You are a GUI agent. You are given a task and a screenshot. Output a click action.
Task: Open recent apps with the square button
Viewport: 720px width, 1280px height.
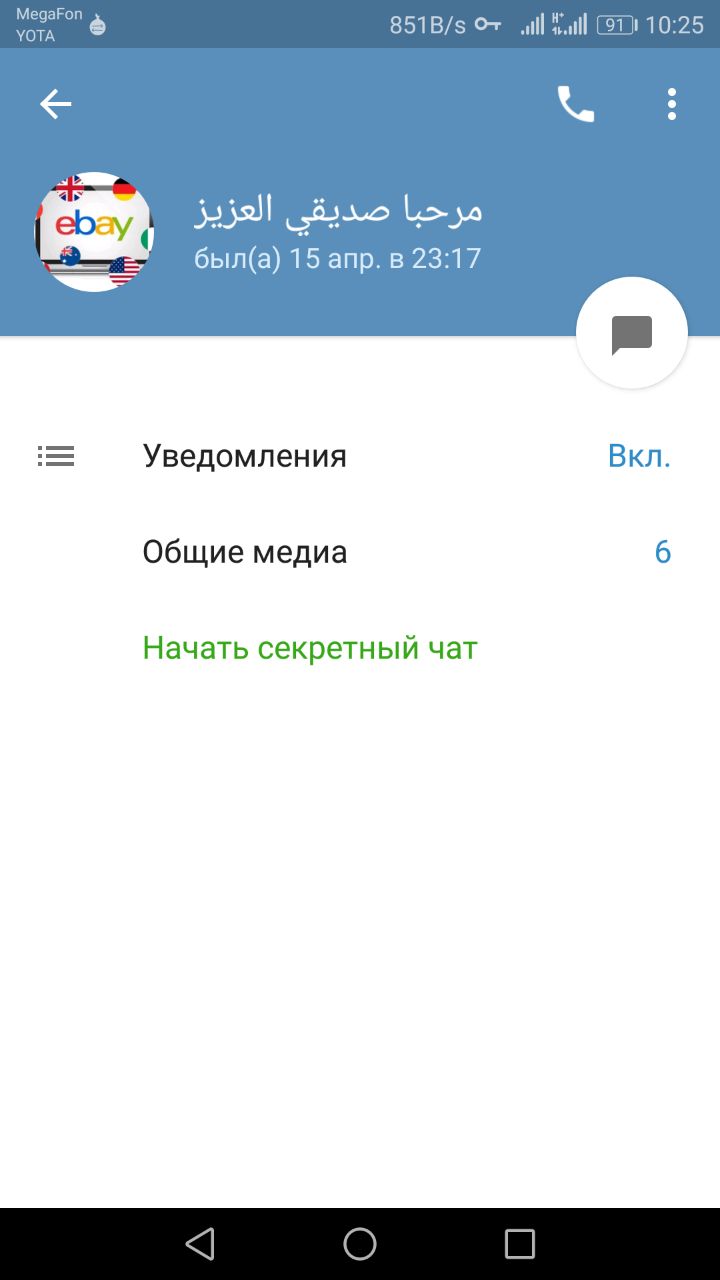(520, 1243)
